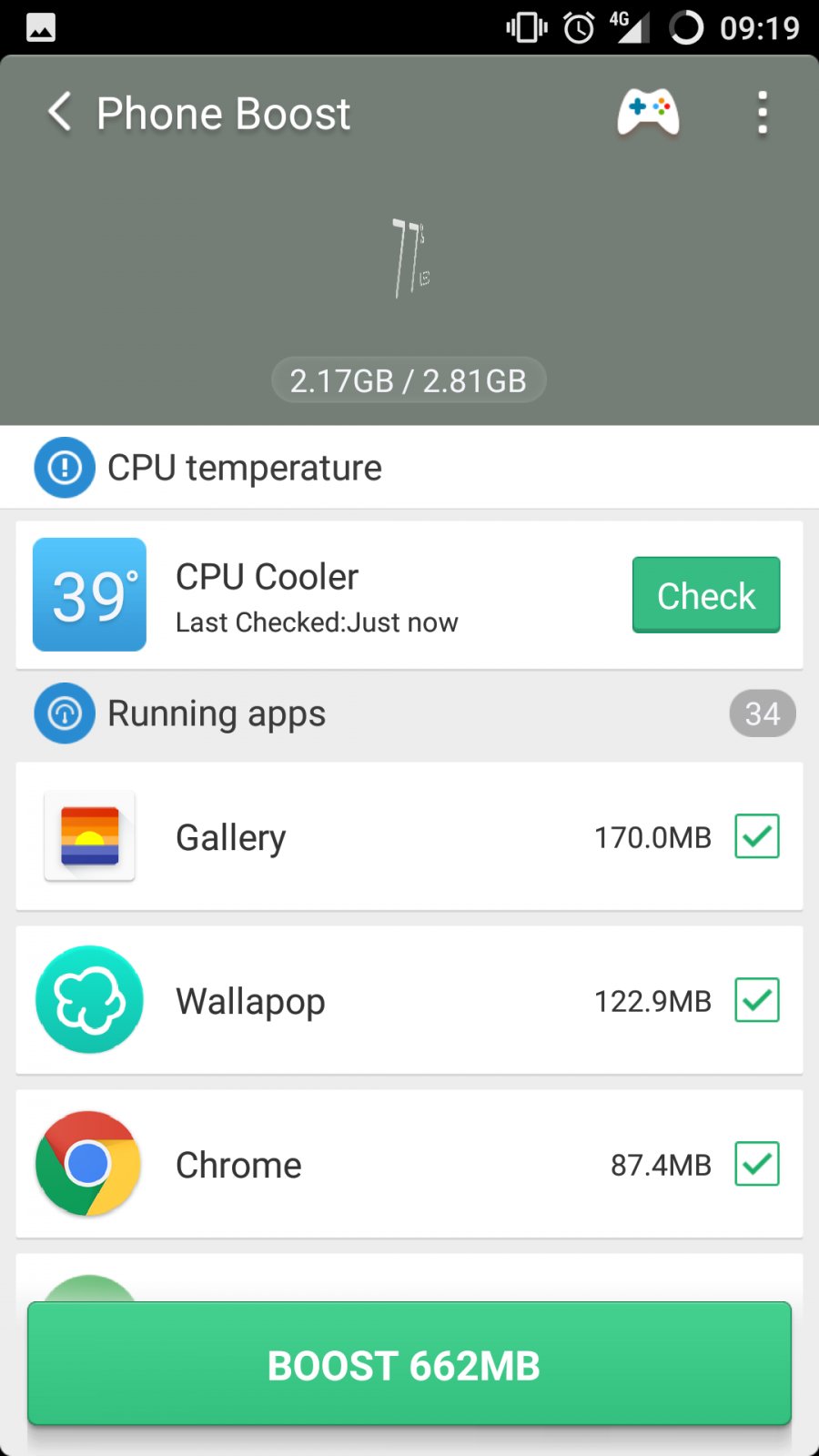819x1456 pixels.
Task: Uncheck the Chrome checkbox
Action: [757, 1164]
